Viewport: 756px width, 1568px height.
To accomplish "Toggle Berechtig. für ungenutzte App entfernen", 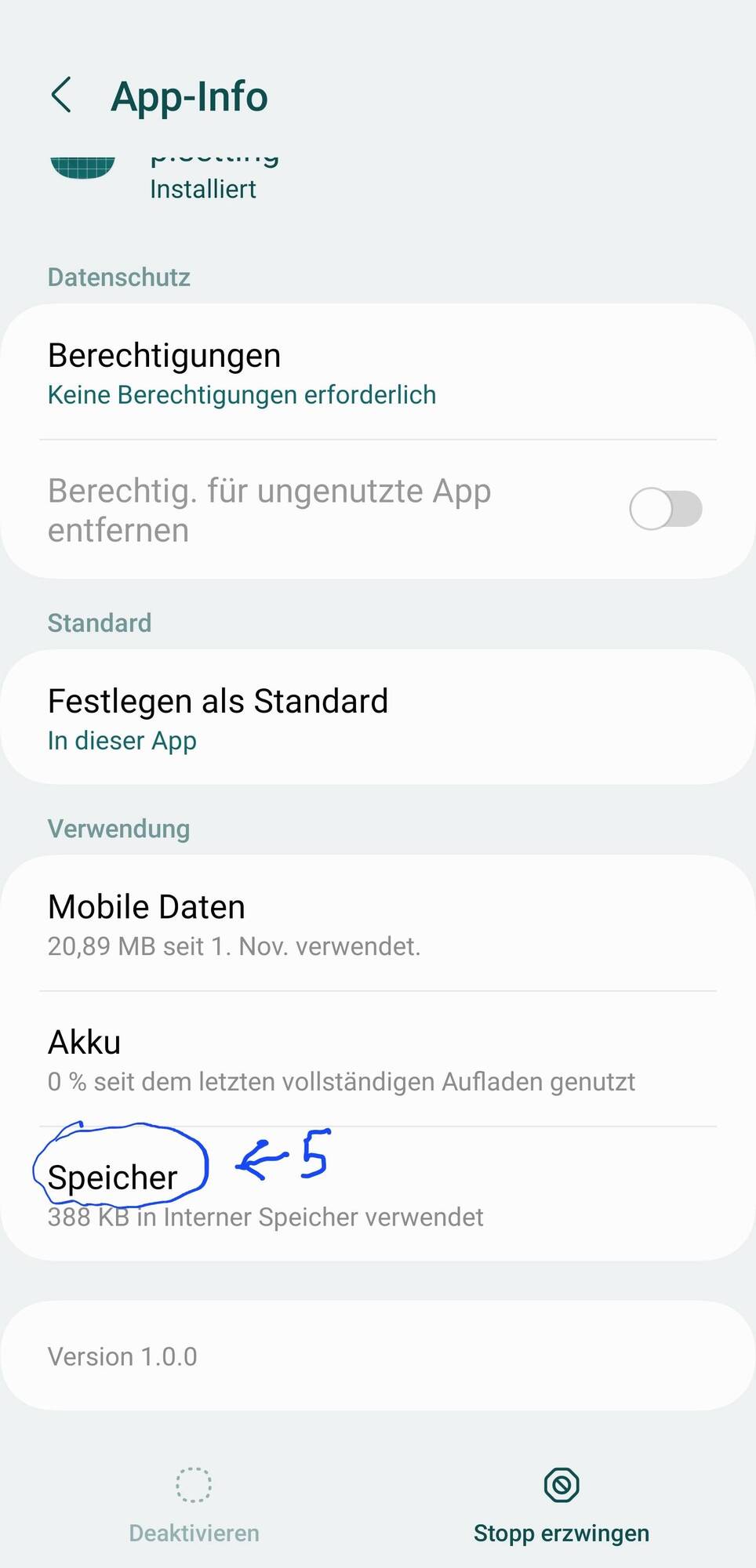I will click(665, 510).
